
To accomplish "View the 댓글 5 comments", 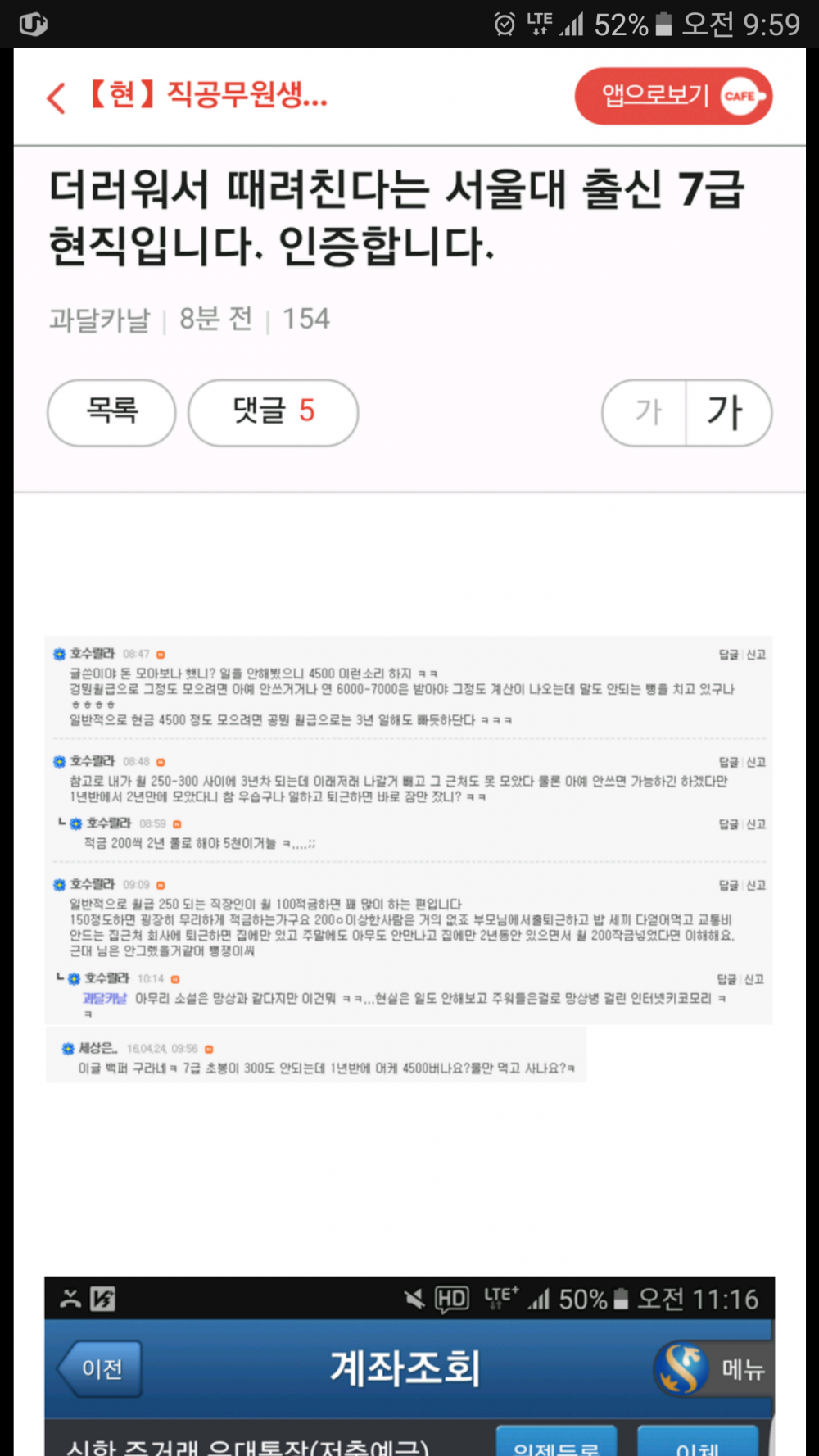I will 273,412.
